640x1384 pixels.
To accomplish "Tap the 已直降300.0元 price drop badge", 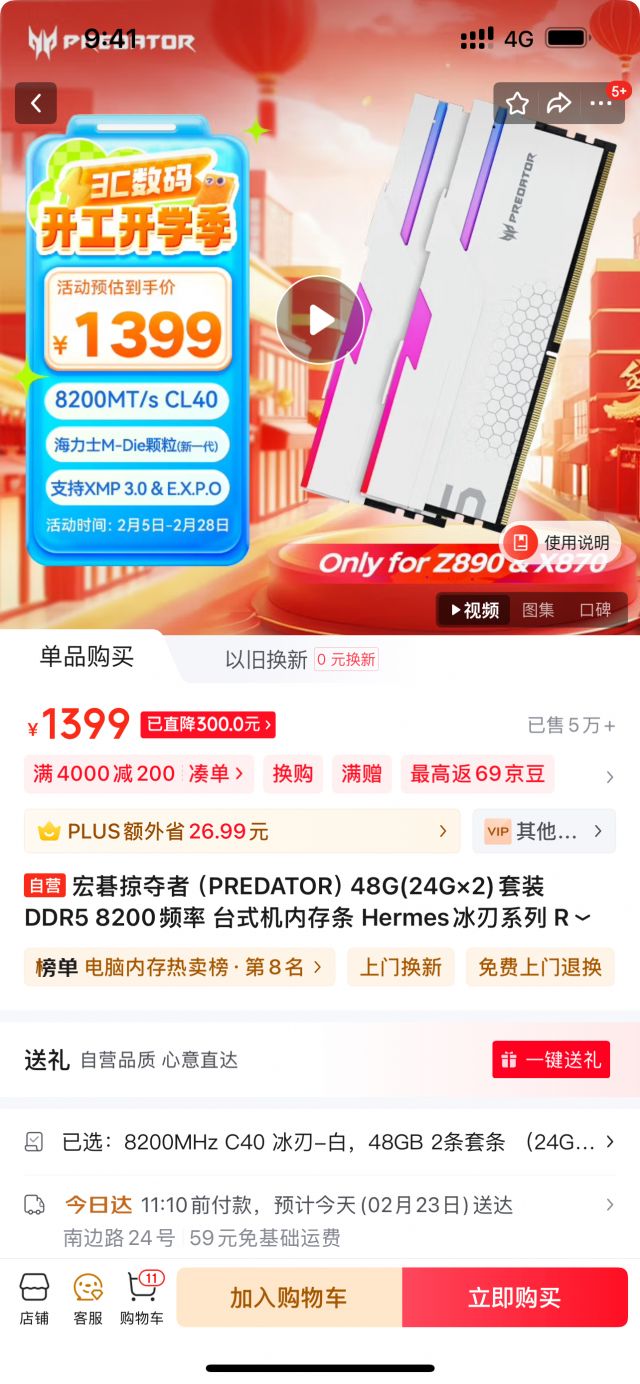I will pos(208,724).
